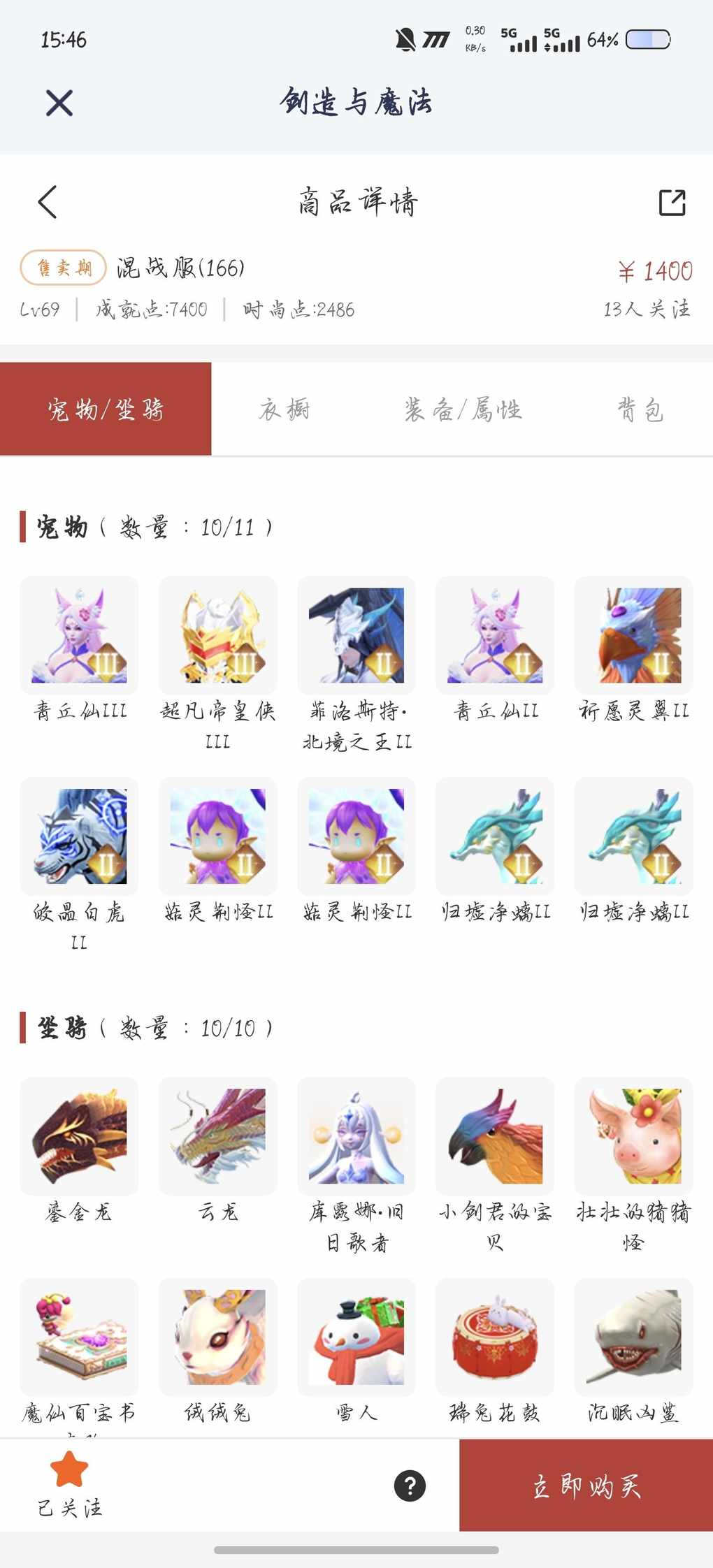
Task: Share this product listing
Action: point(672,203)
